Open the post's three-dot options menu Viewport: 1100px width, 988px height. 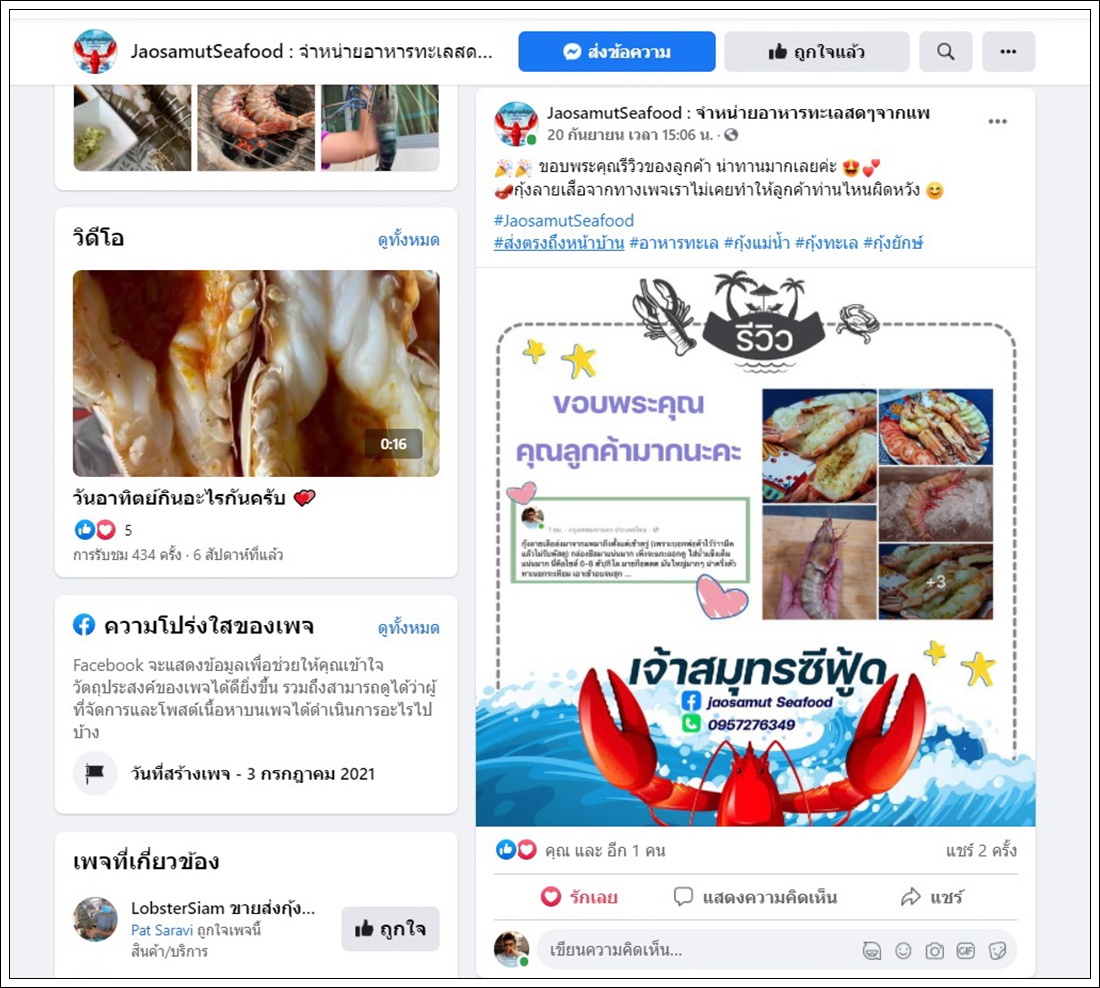[997, 122]
